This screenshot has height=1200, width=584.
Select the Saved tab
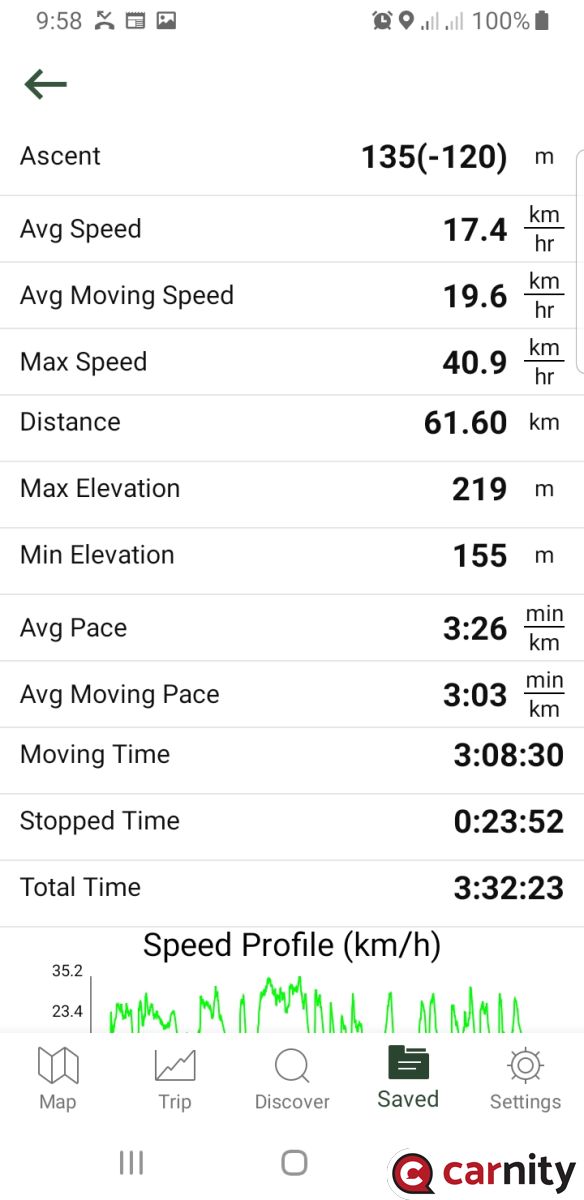[x=408, y=1078]
